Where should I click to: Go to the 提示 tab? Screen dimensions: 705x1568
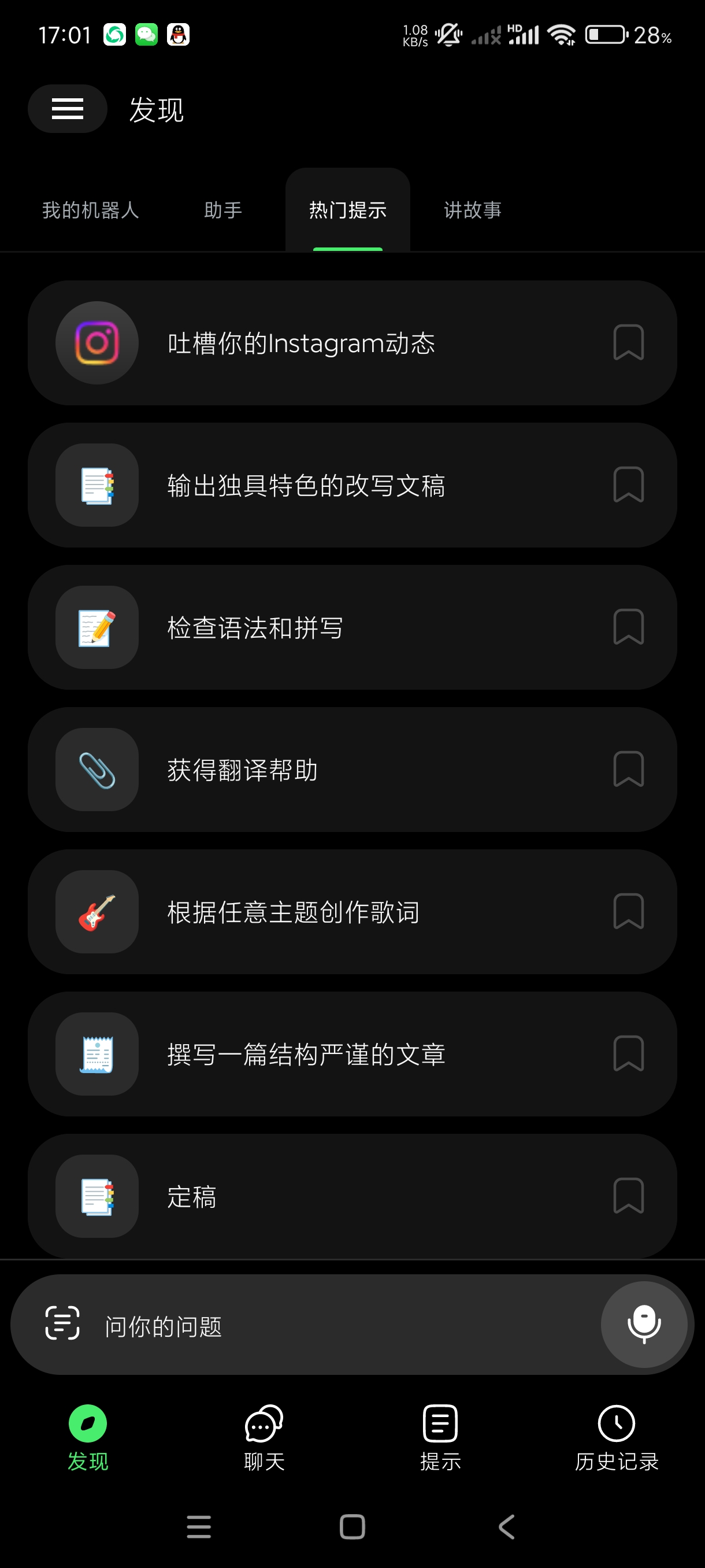point(440,1437)
